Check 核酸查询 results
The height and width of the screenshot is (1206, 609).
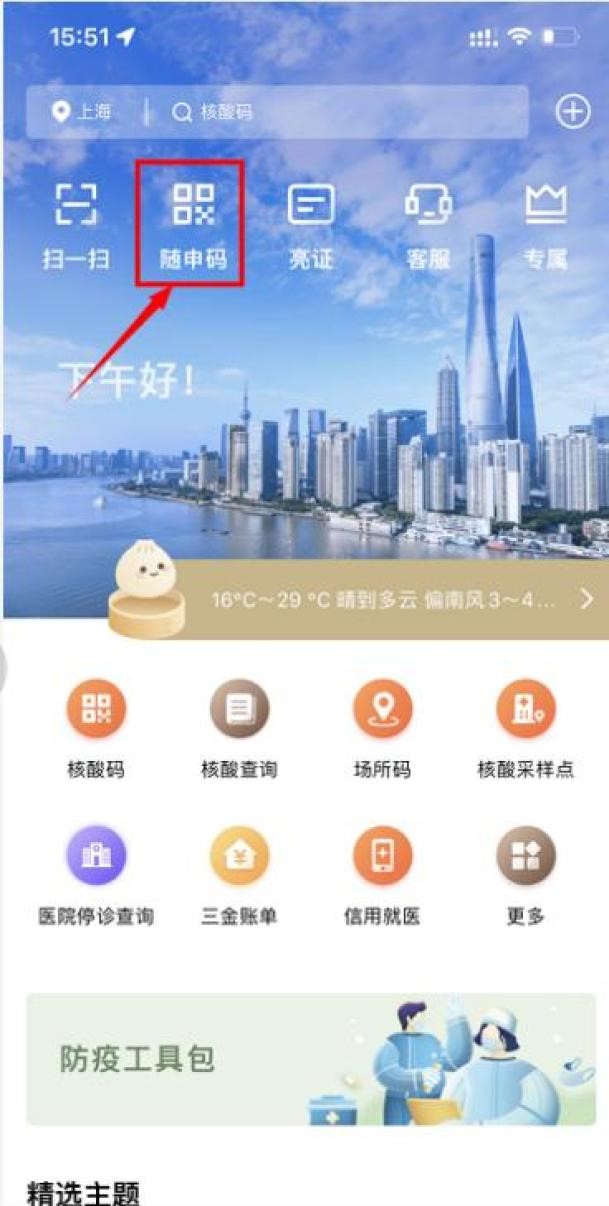239,725
